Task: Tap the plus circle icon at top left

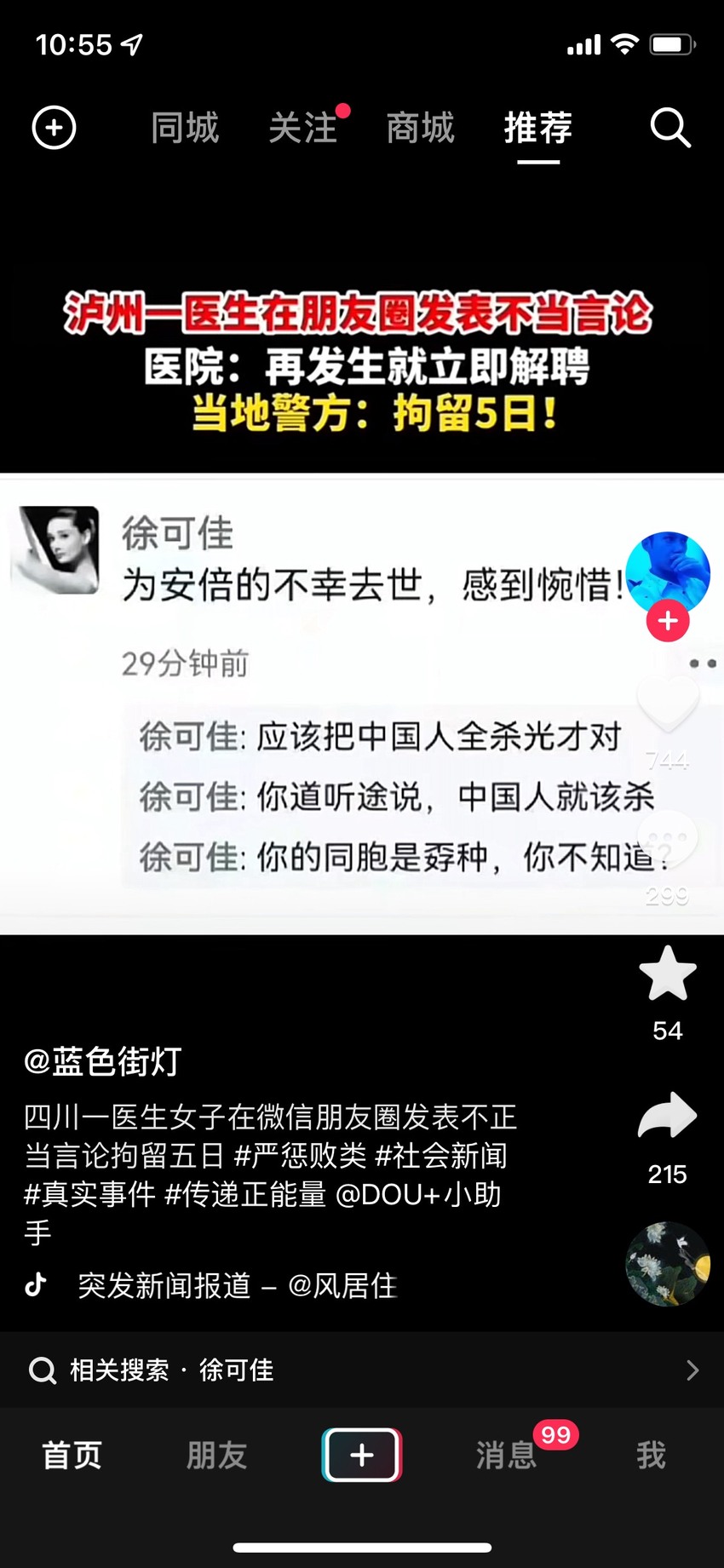Action: [54, 128]
